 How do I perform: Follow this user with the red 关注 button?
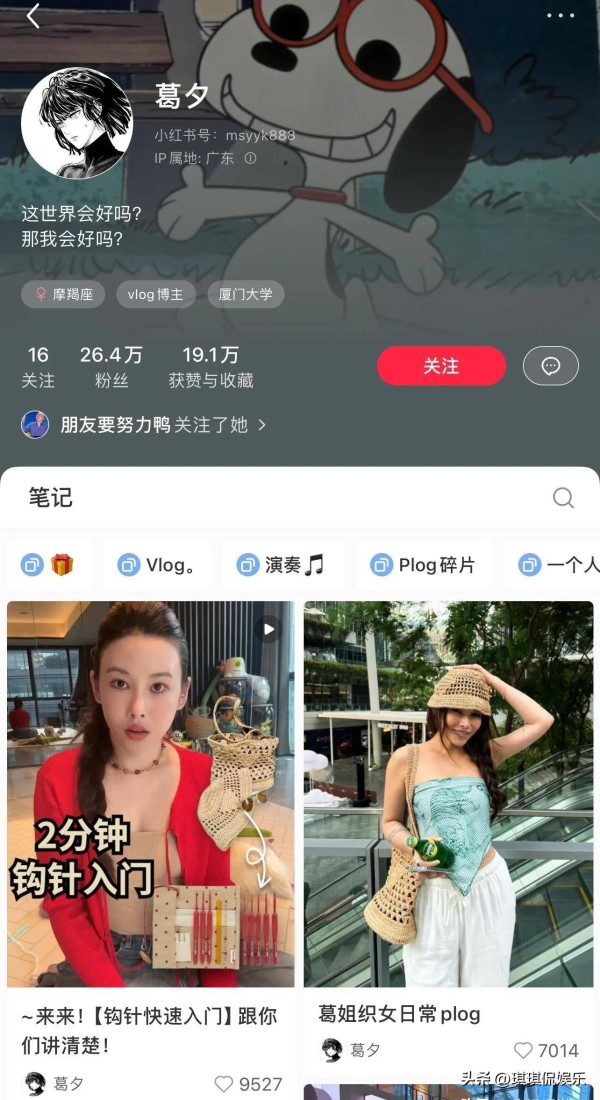(441, 366)
